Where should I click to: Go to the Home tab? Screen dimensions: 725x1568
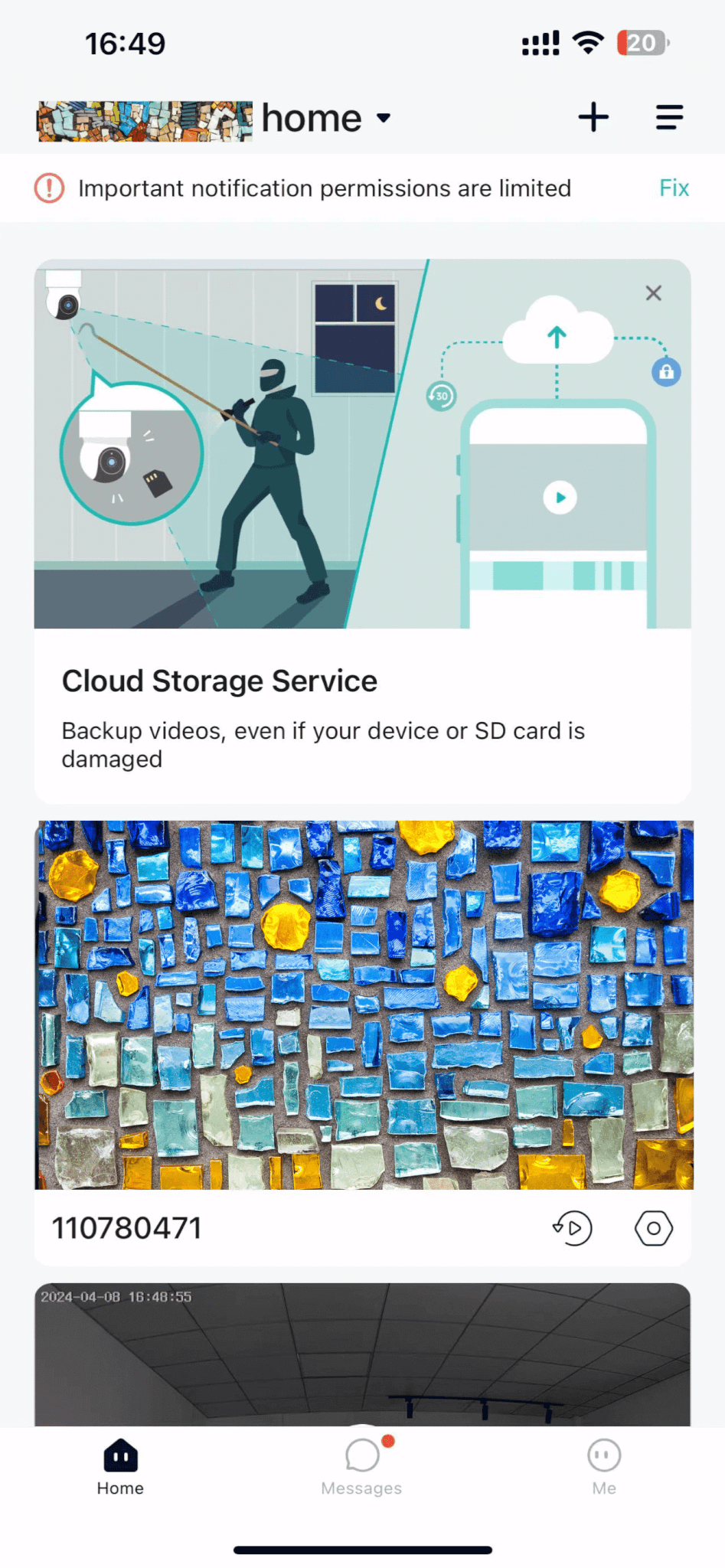coord(120,1466)
